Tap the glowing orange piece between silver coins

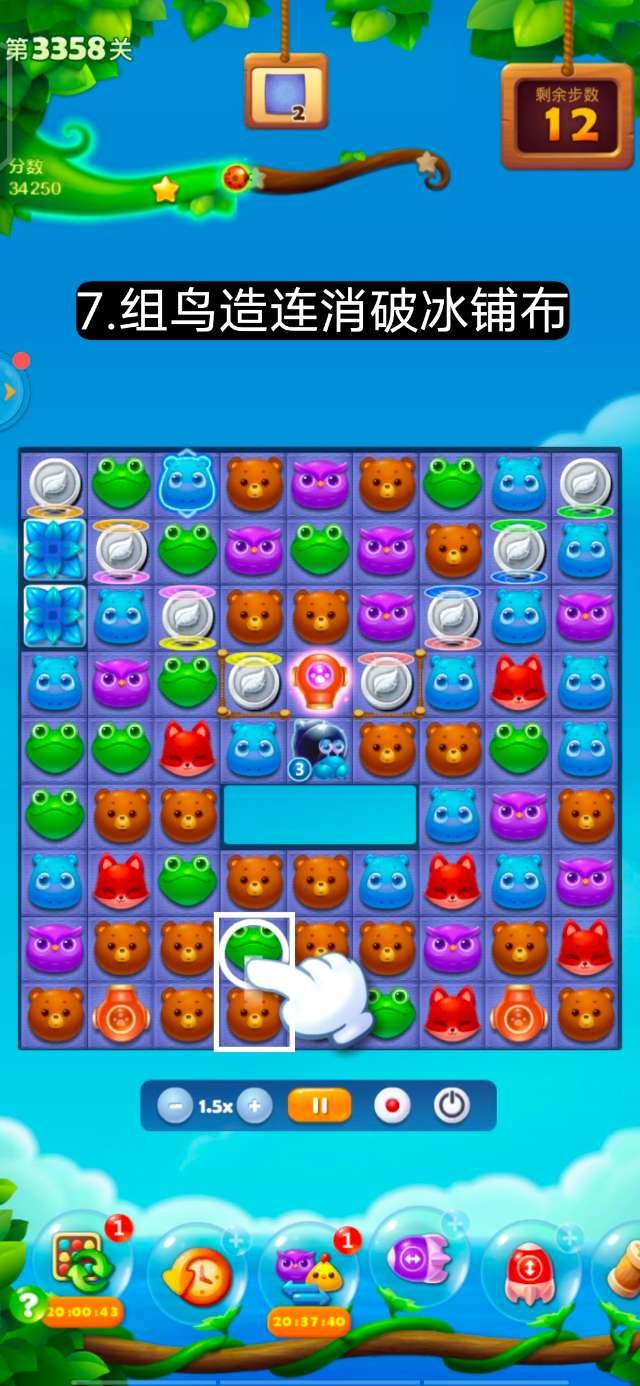[x=320, y=682]
